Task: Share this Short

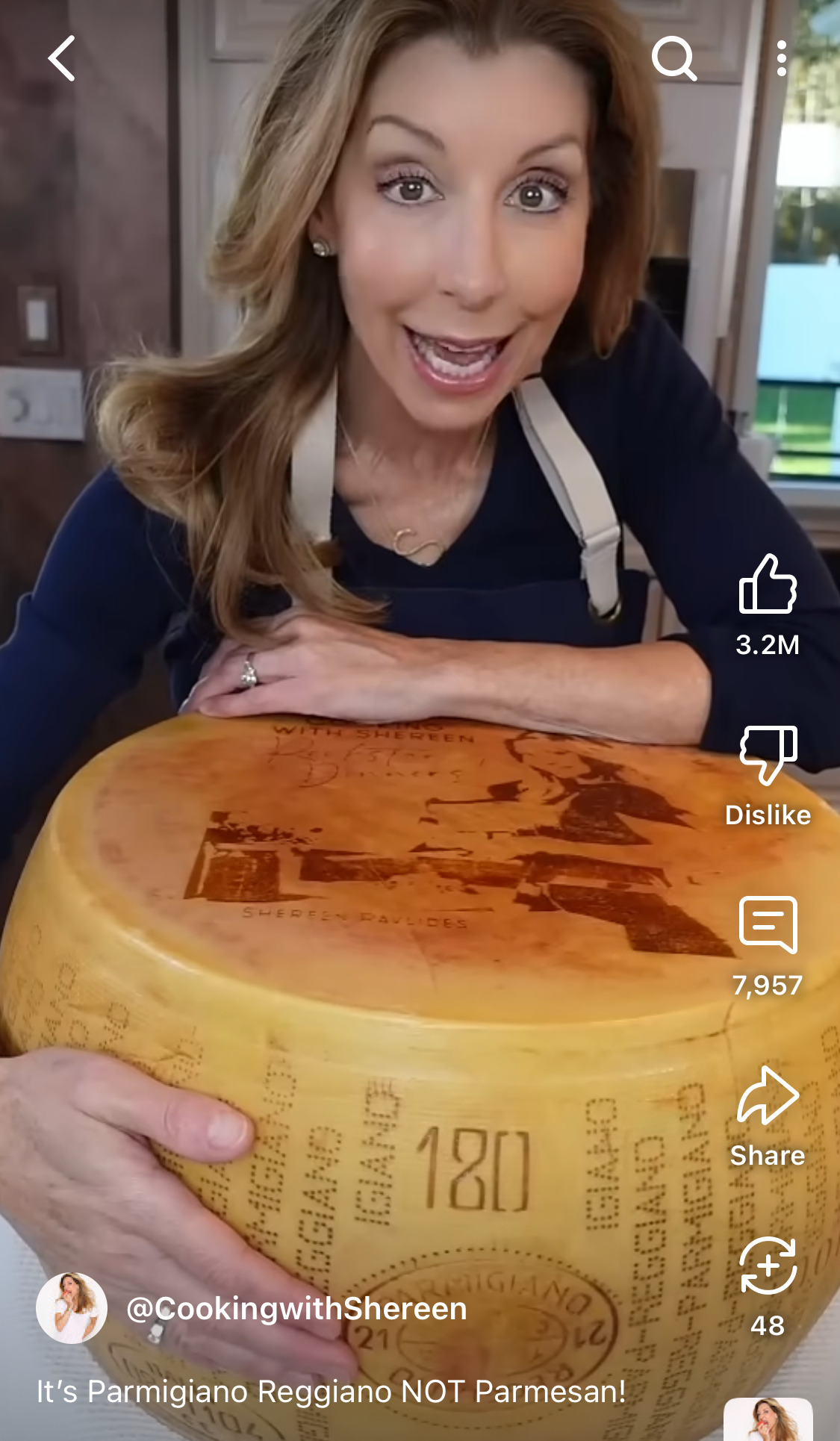Action: [768, 1095]
